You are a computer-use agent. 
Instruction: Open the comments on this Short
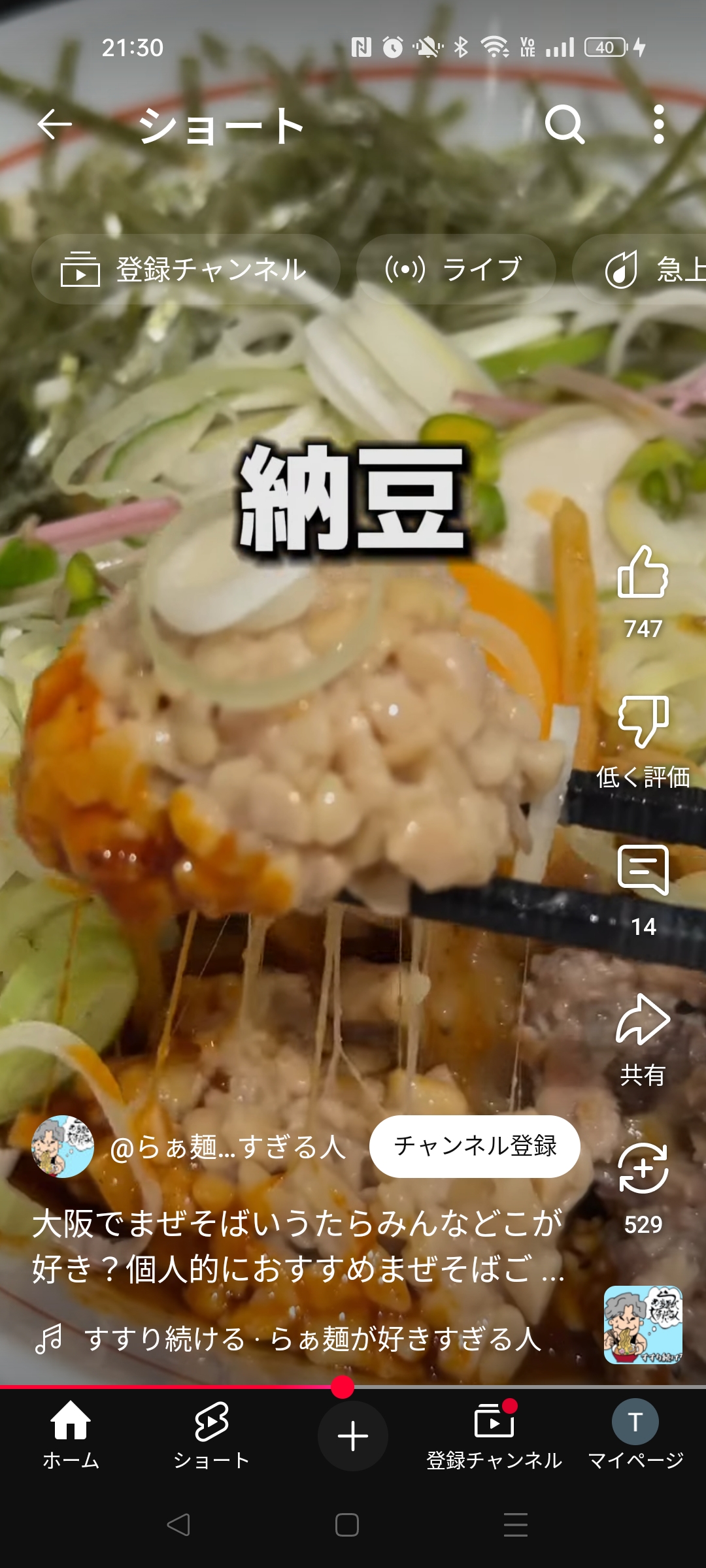(x=643, y=871)
